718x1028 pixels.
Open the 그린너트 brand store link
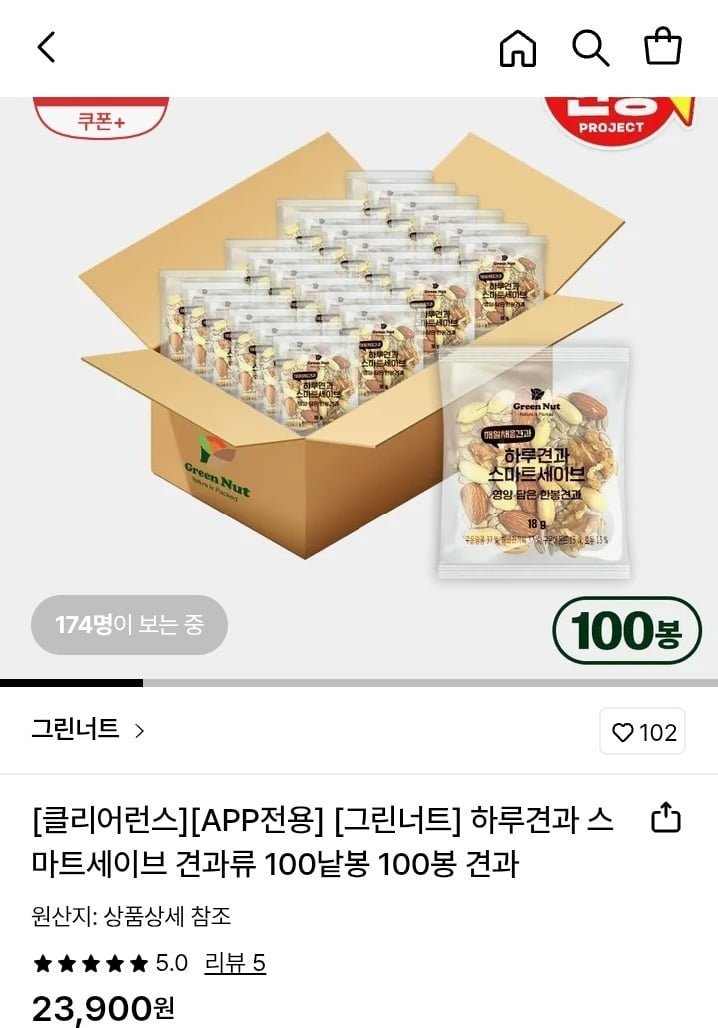(x=87, y=730)
